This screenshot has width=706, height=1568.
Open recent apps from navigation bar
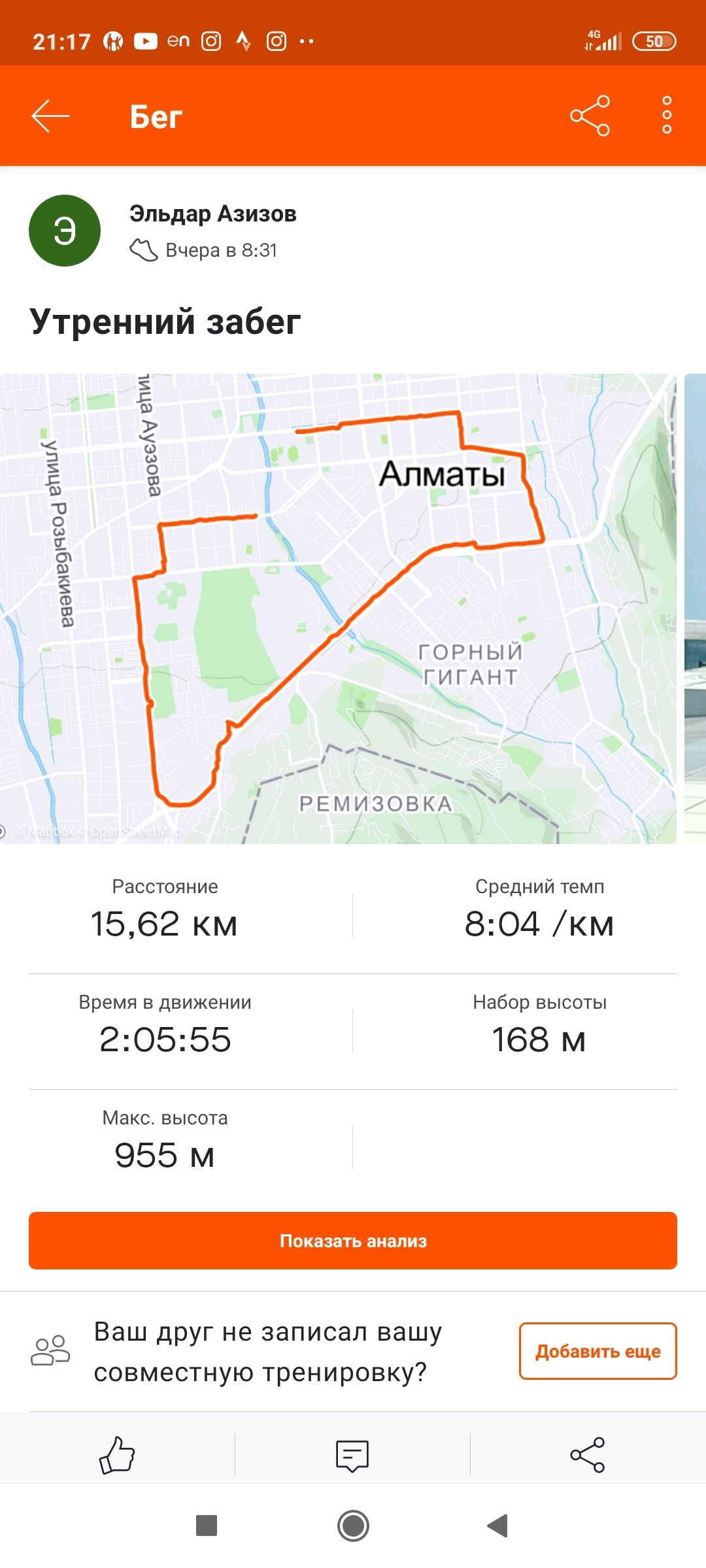207,1526
